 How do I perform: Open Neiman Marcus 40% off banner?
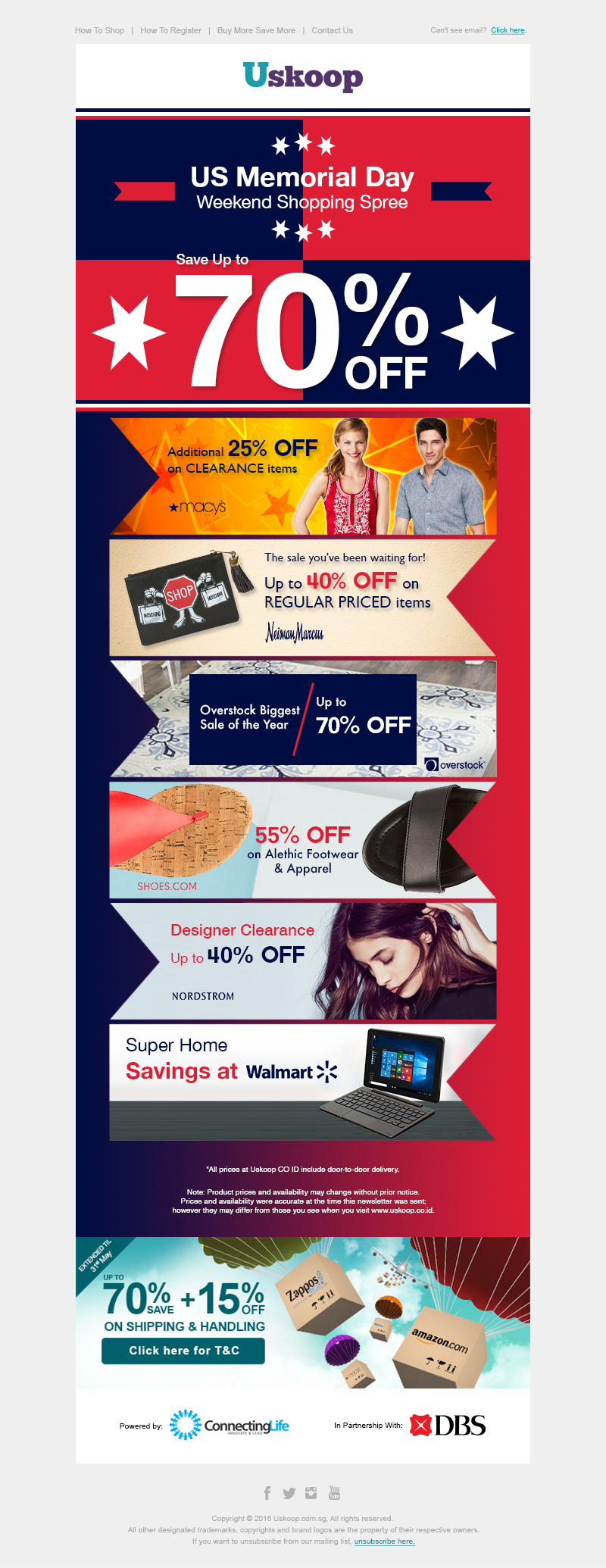coord(303,598)
